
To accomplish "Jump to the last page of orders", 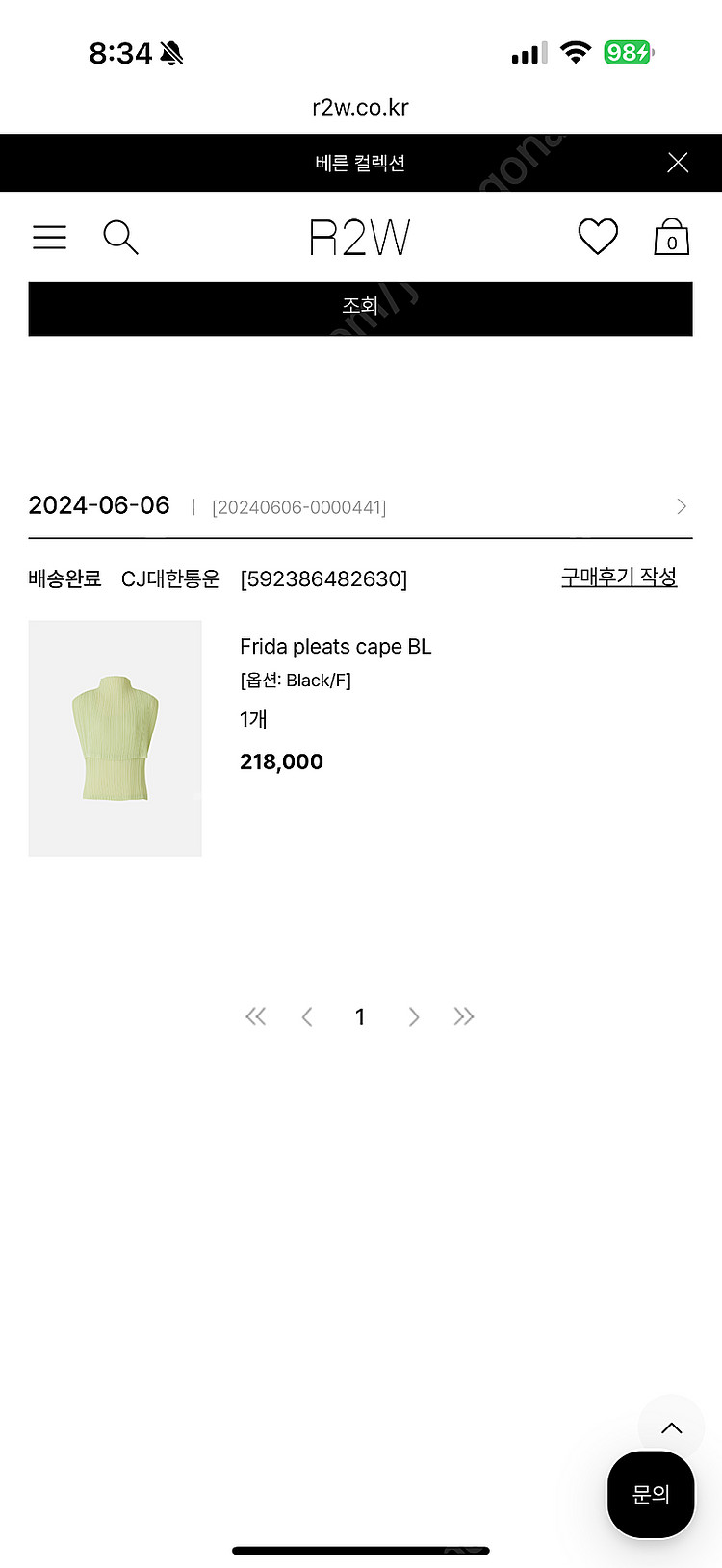I will (x=464, y=1016).
